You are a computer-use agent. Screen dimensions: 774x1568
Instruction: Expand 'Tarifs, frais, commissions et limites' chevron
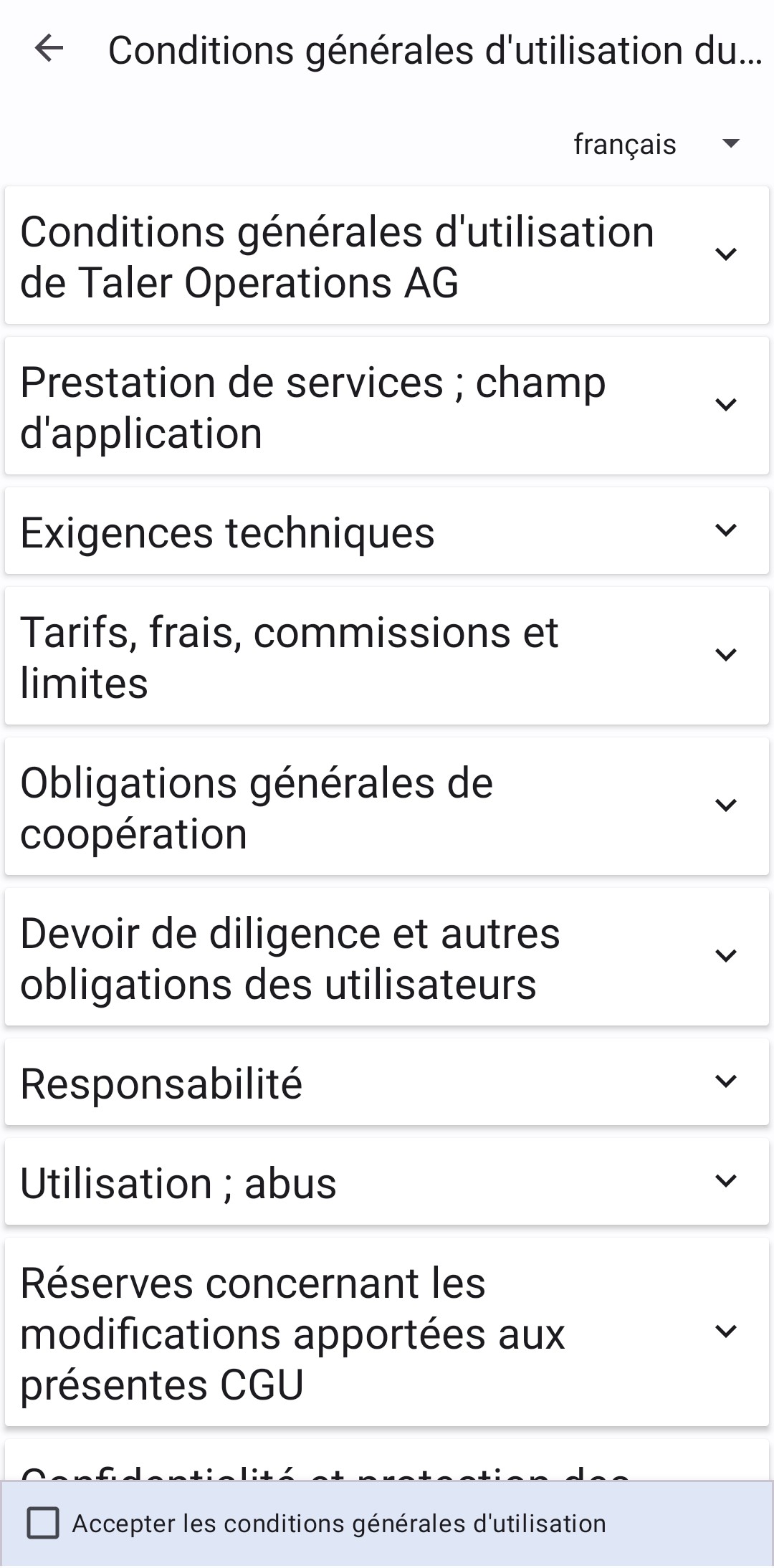click(x=727, y=654)
